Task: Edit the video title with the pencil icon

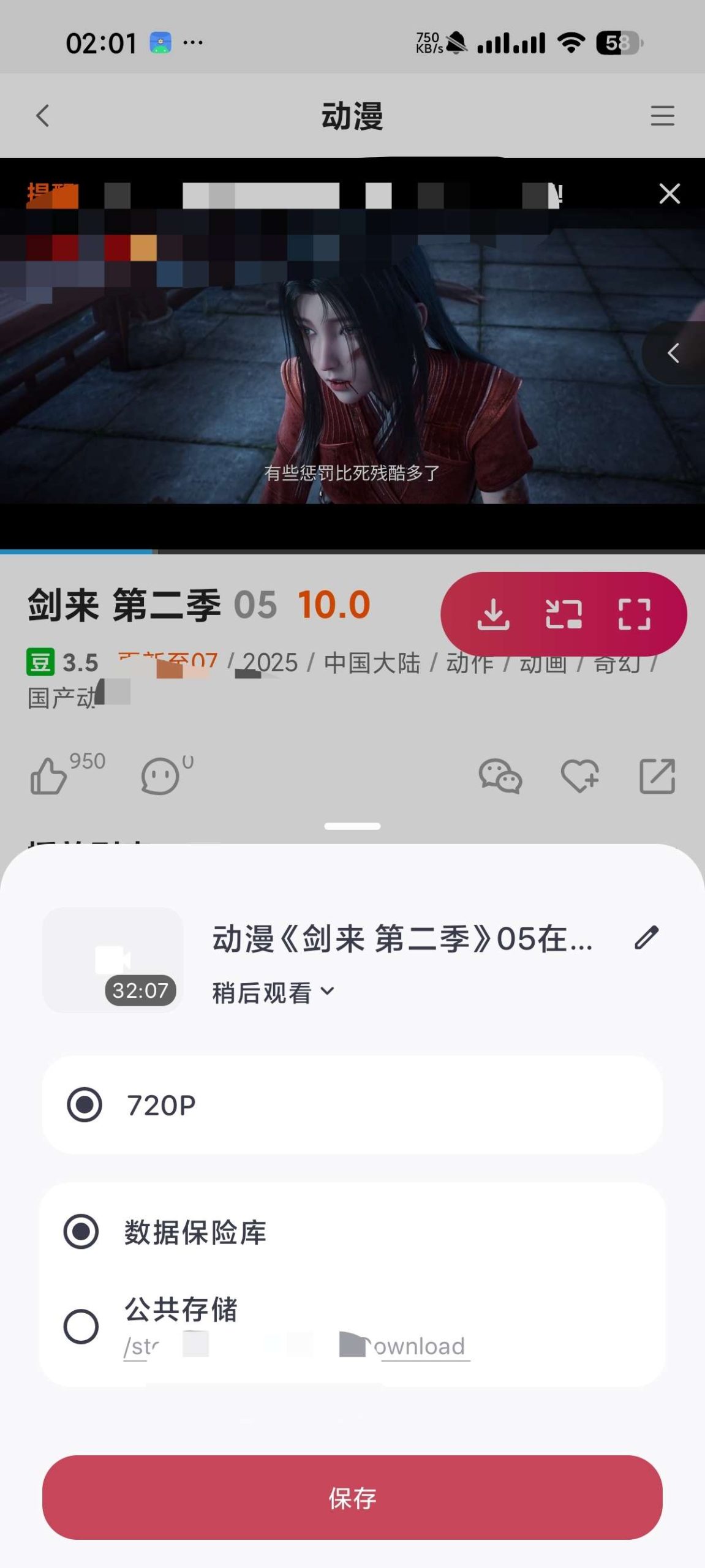Action: 647,938
